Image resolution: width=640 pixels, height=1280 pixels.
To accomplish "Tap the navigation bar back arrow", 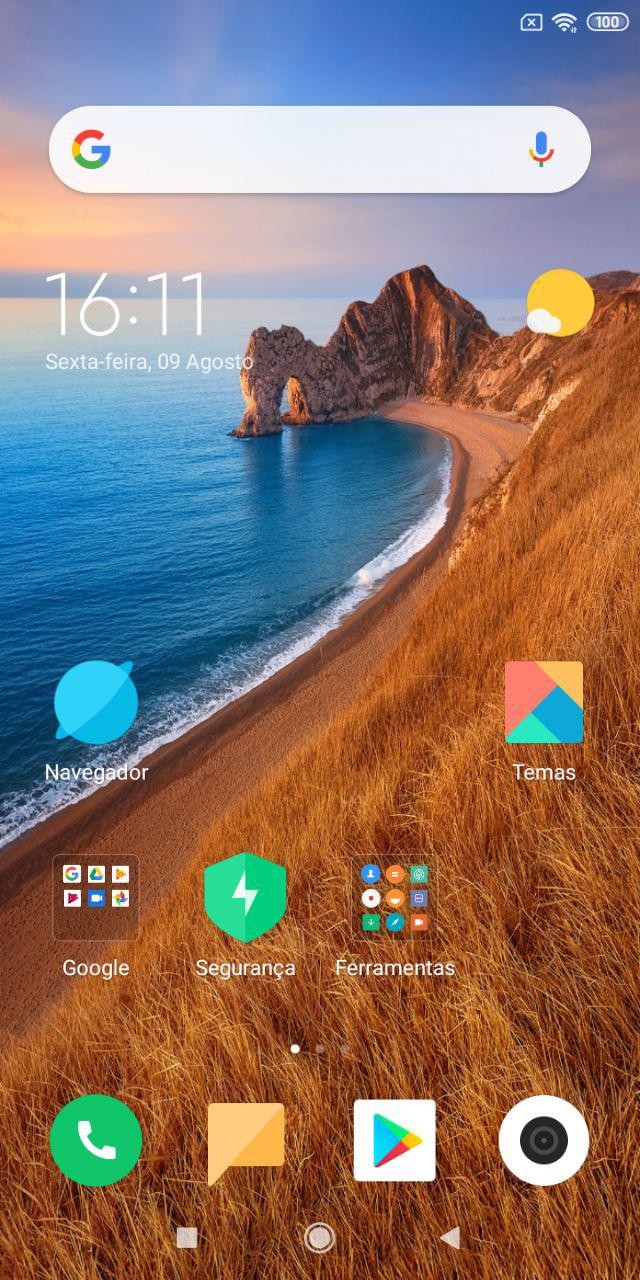I will click(451, 1238).
